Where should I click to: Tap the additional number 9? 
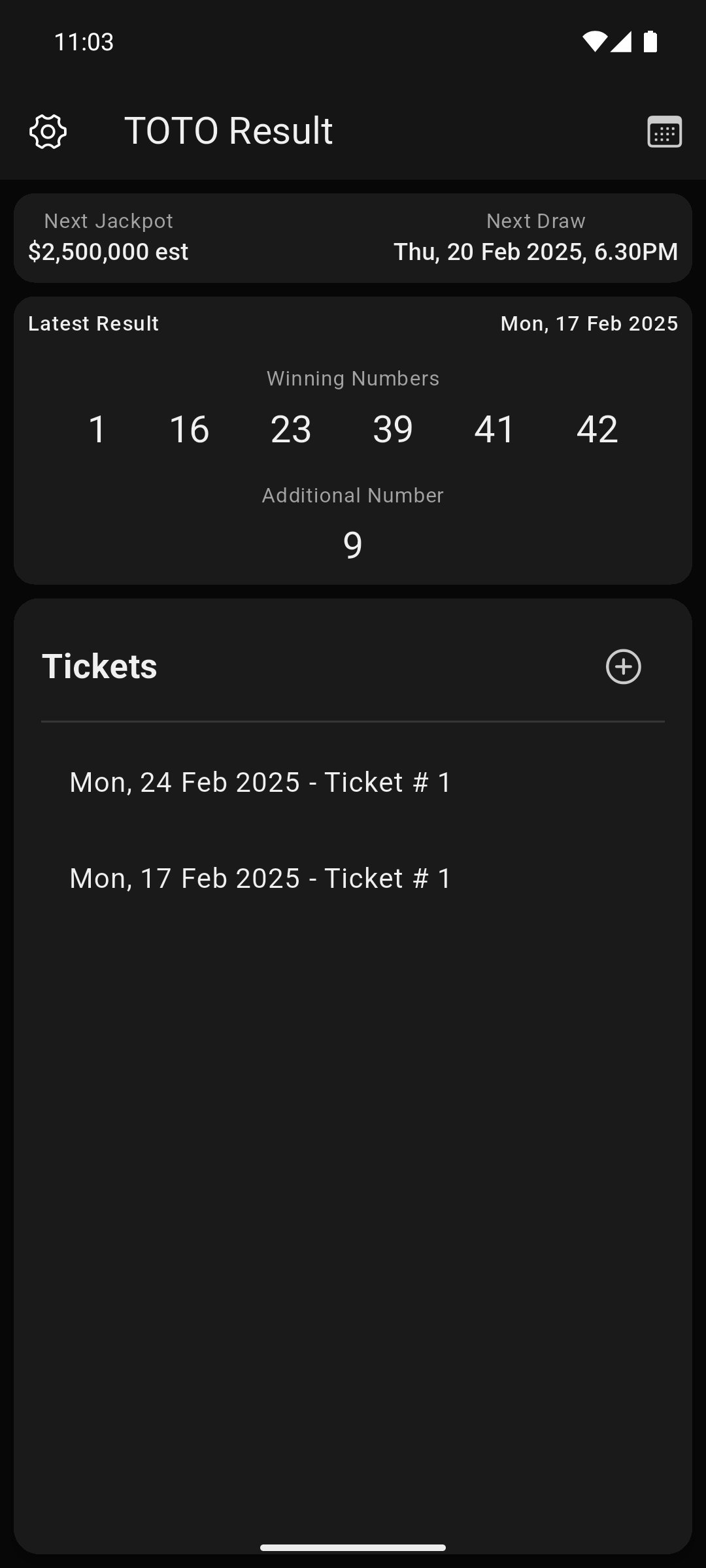352,544
